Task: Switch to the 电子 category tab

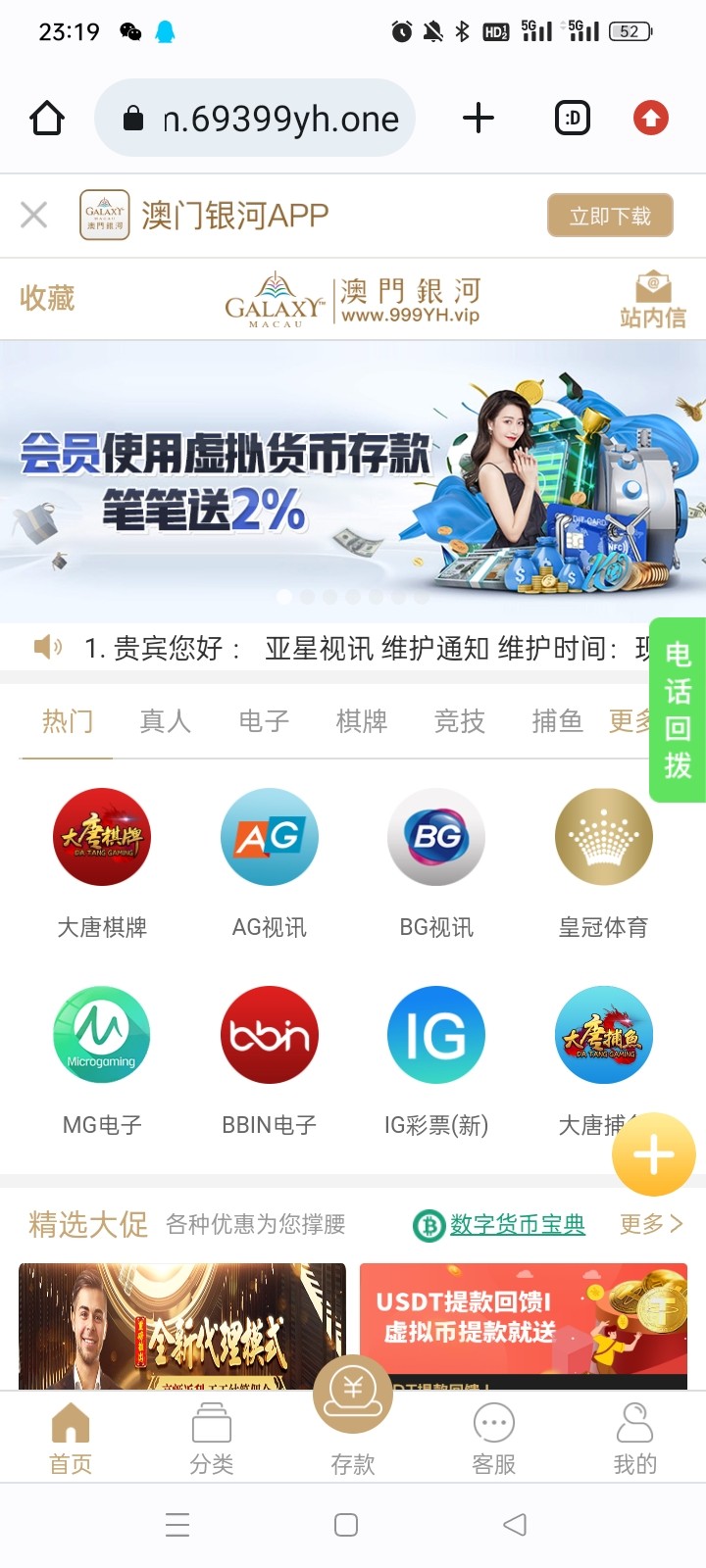Action: (x=264, y=721)
